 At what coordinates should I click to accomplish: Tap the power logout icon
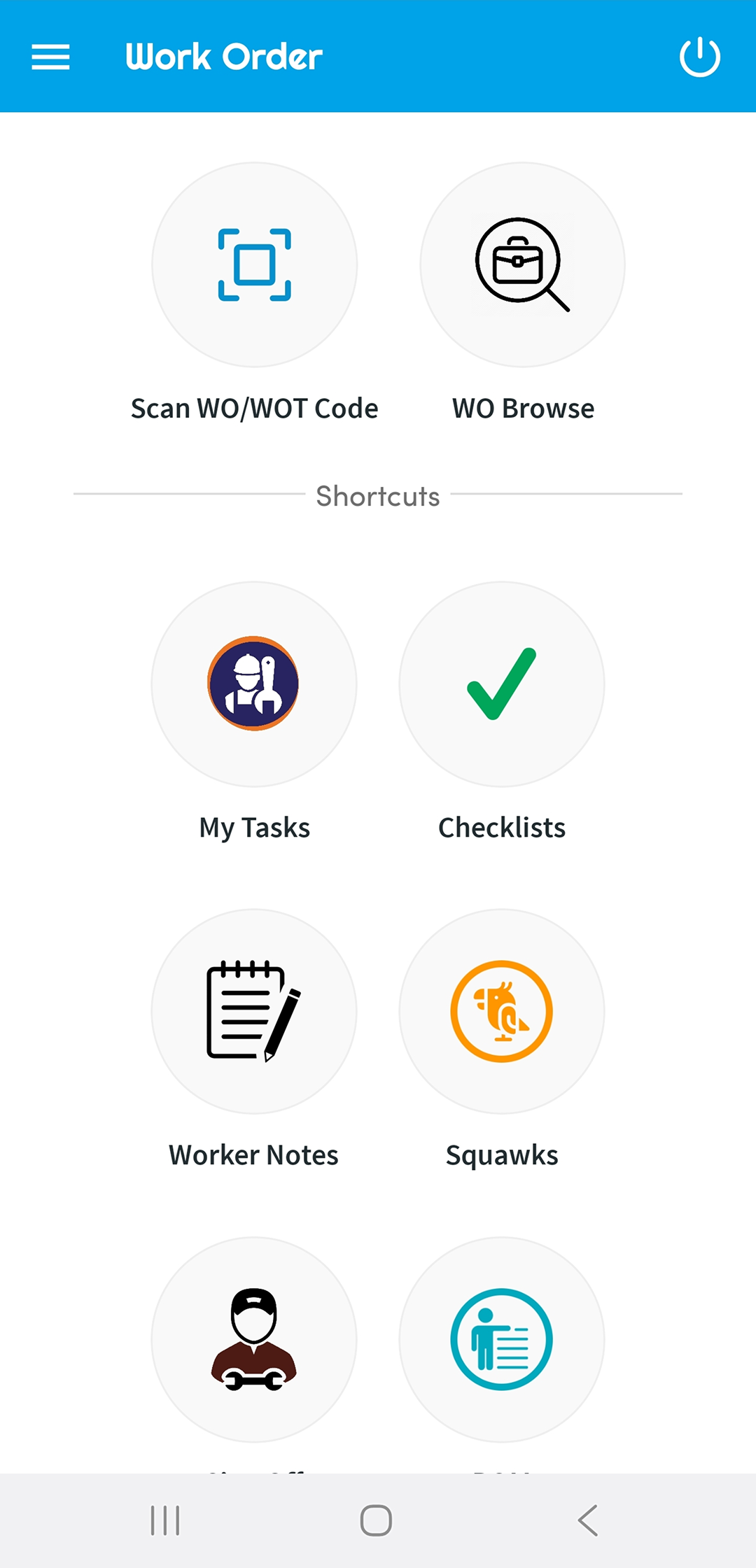tap(699, 57)
